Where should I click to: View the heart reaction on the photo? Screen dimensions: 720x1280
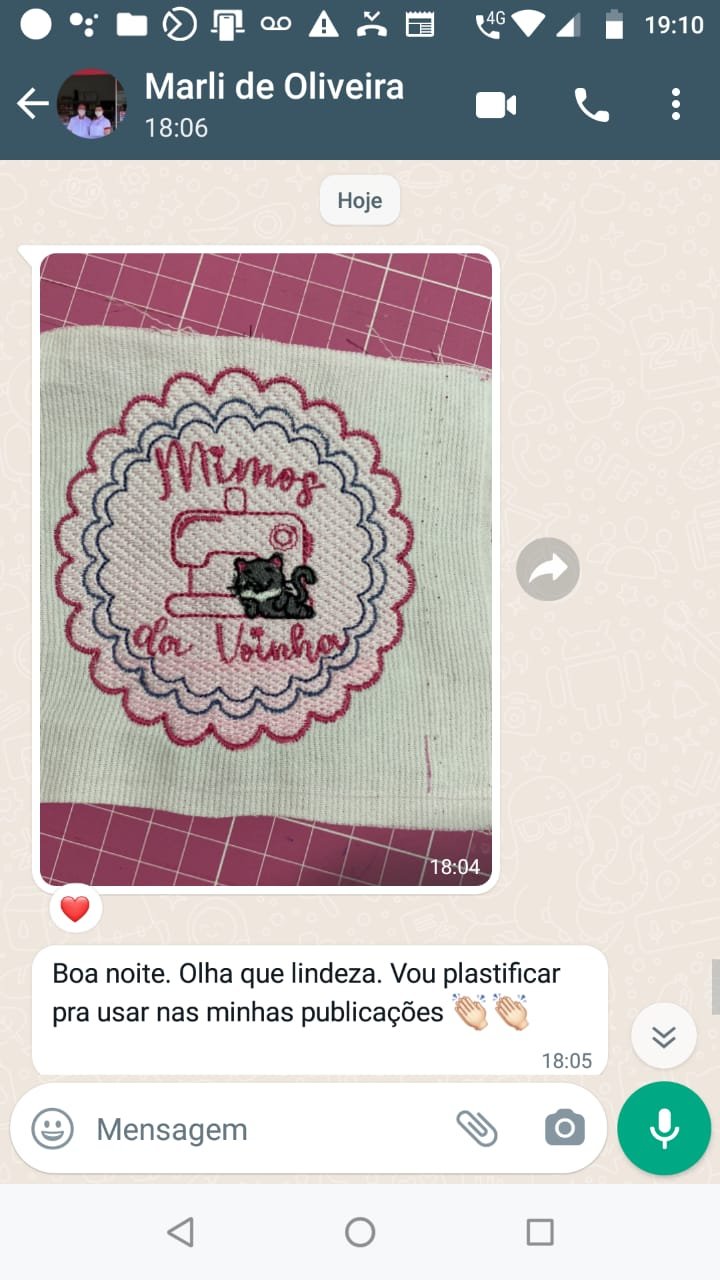[75, 908]
